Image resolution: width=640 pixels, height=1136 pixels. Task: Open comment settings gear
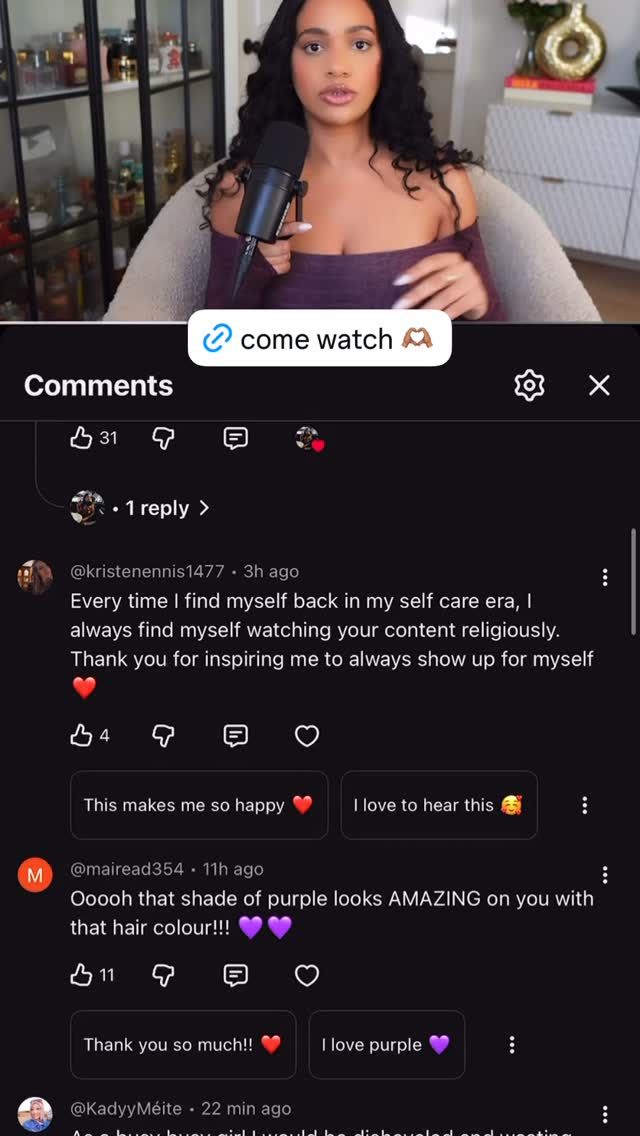(x=529, y=385)
